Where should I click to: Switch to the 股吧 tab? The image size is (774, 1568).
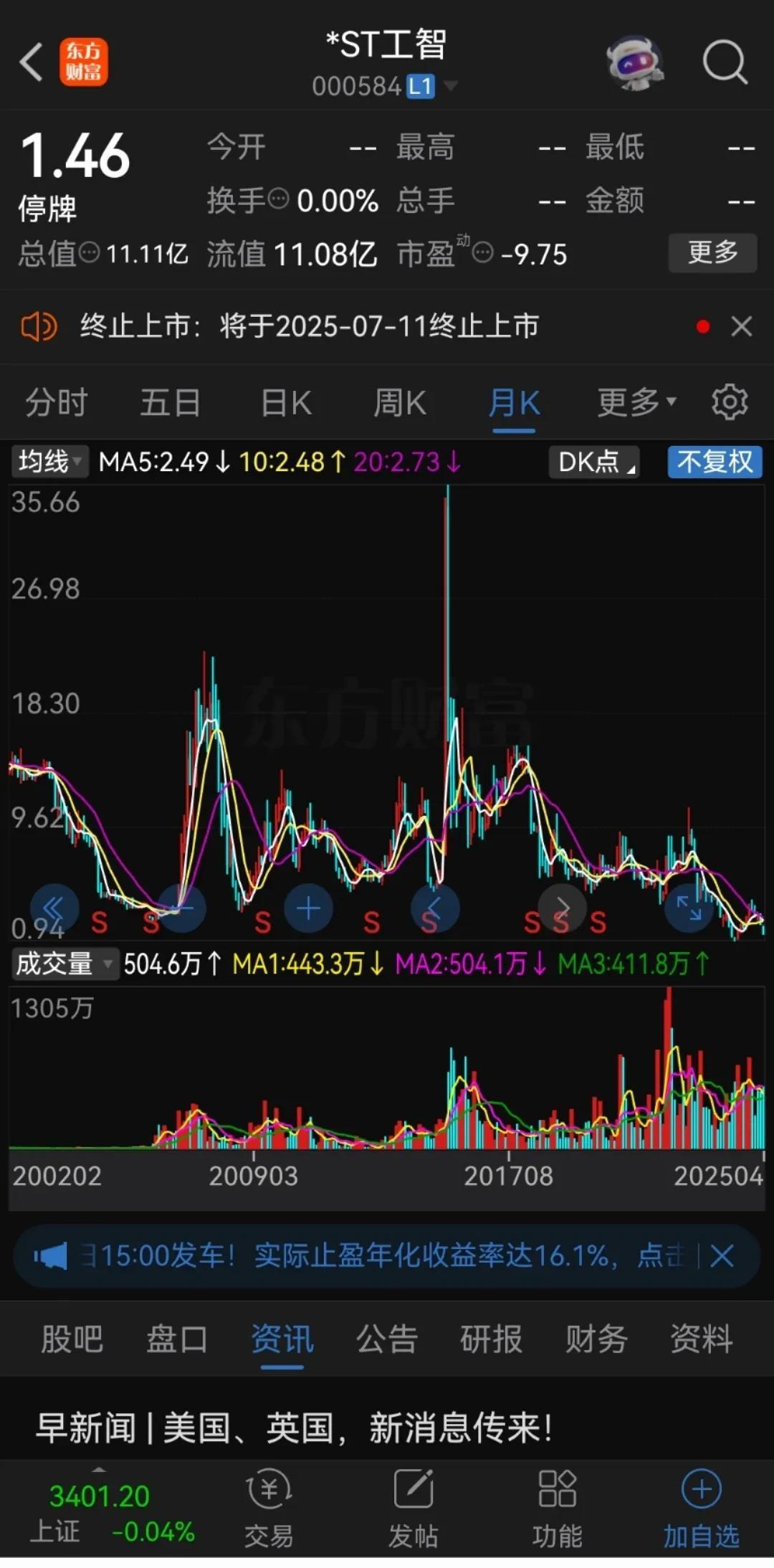click(72, 1339)
